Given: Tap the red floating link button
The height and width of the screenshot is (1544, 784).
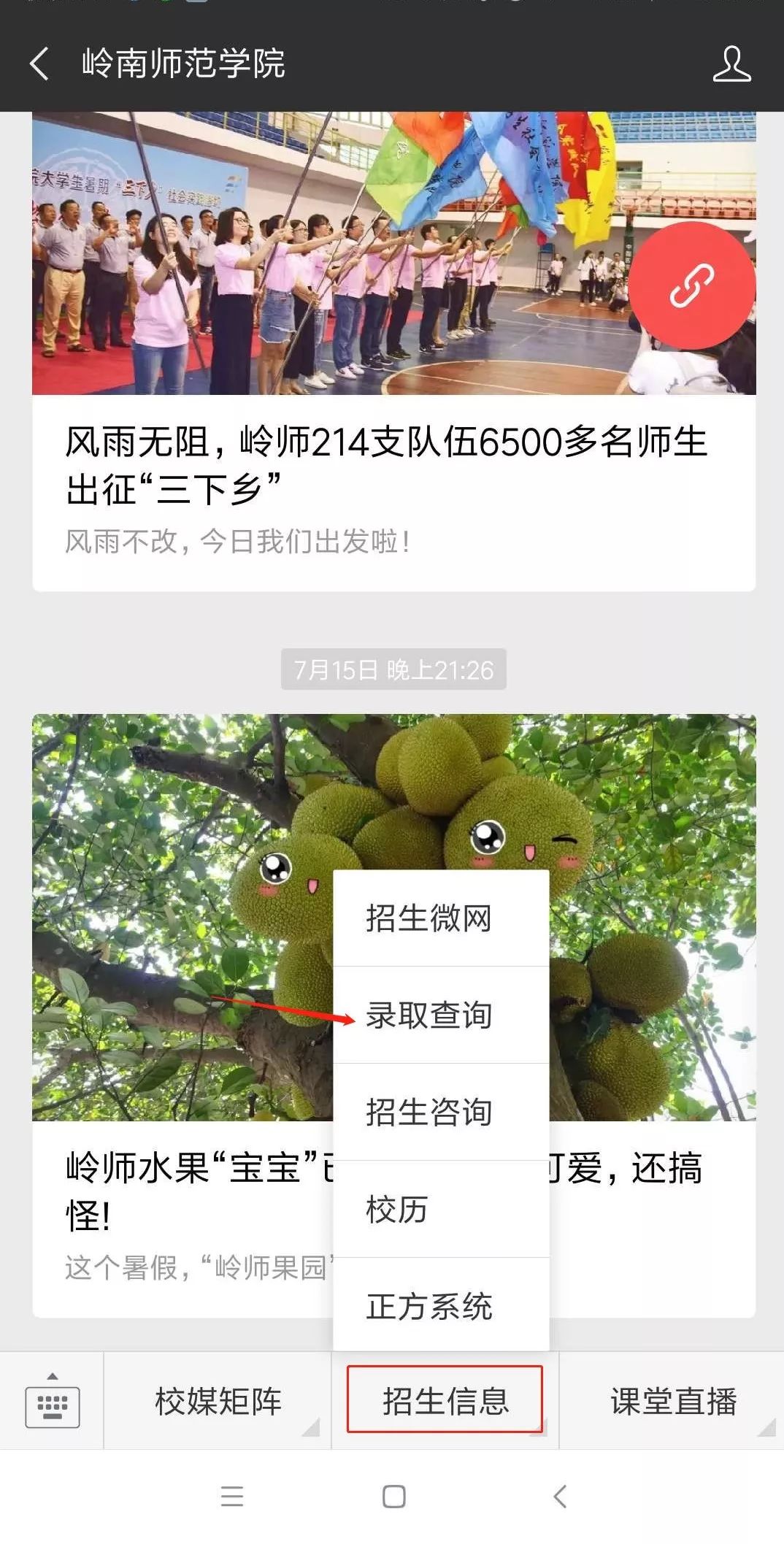Looking at the screenshot, I should 691,285.
